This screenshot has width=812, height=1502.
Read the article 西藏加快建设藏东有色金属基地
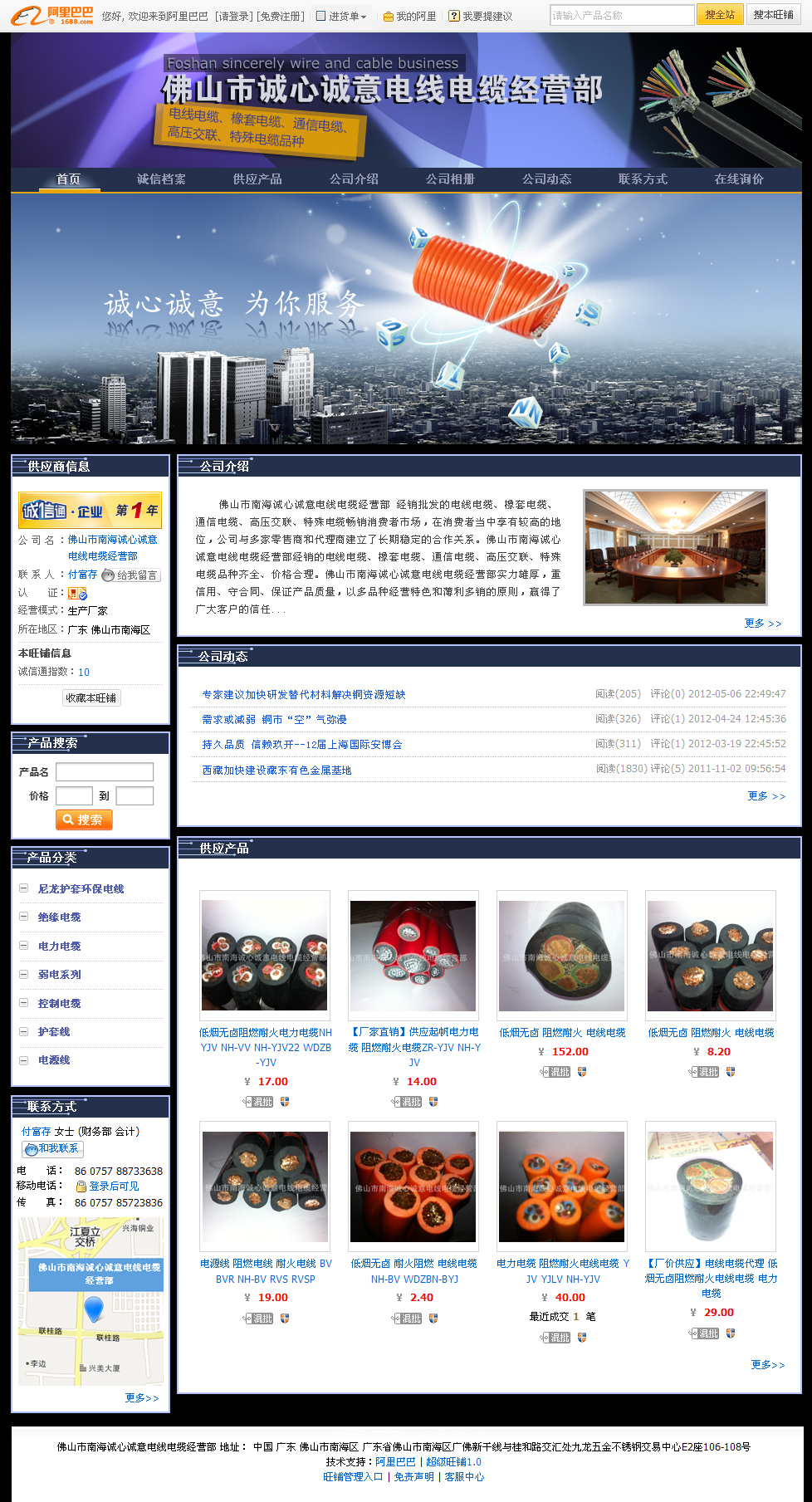[276, 771]
